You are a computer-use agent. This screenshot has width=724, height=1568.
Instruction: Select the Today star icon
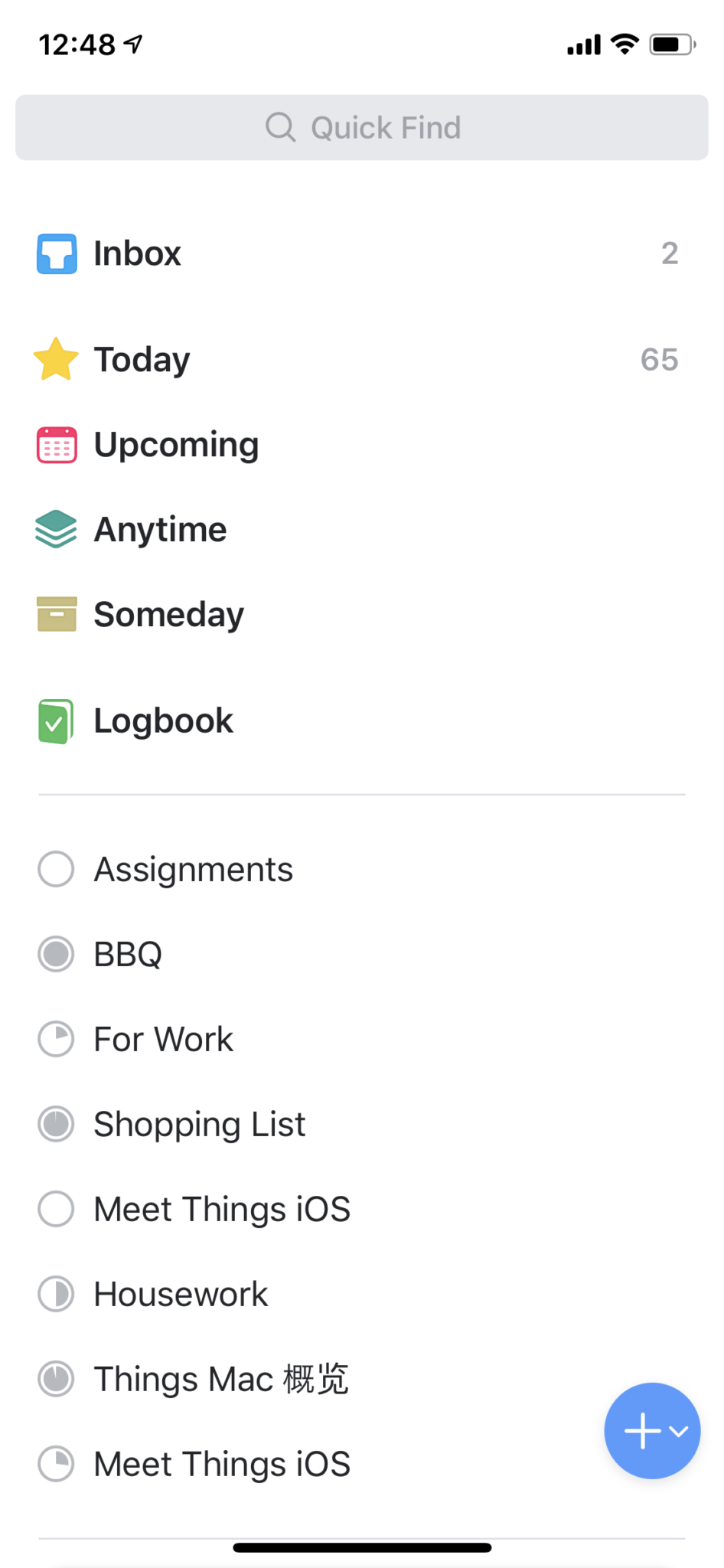54,358
